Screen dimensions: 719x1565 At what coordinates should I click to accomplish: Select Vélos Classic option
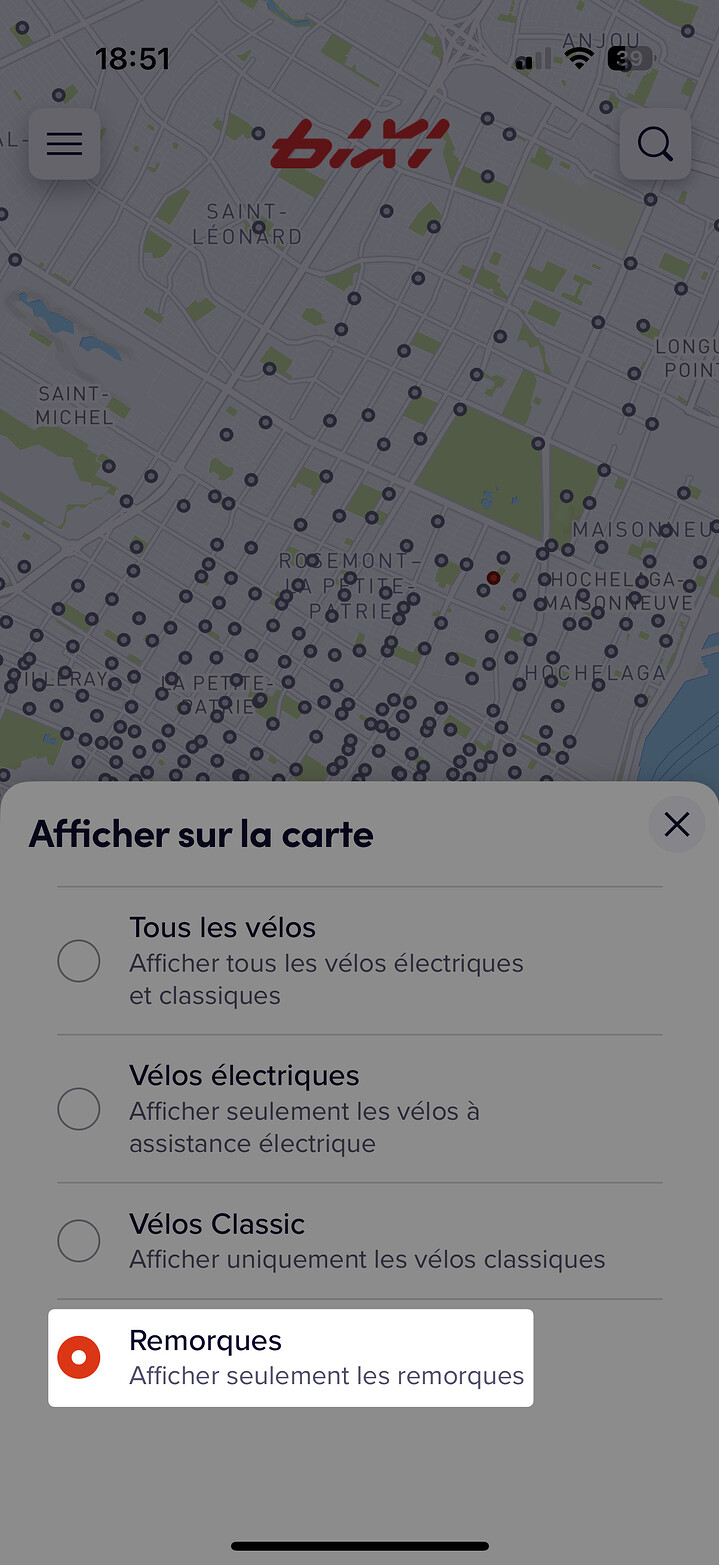point(79,1241)
